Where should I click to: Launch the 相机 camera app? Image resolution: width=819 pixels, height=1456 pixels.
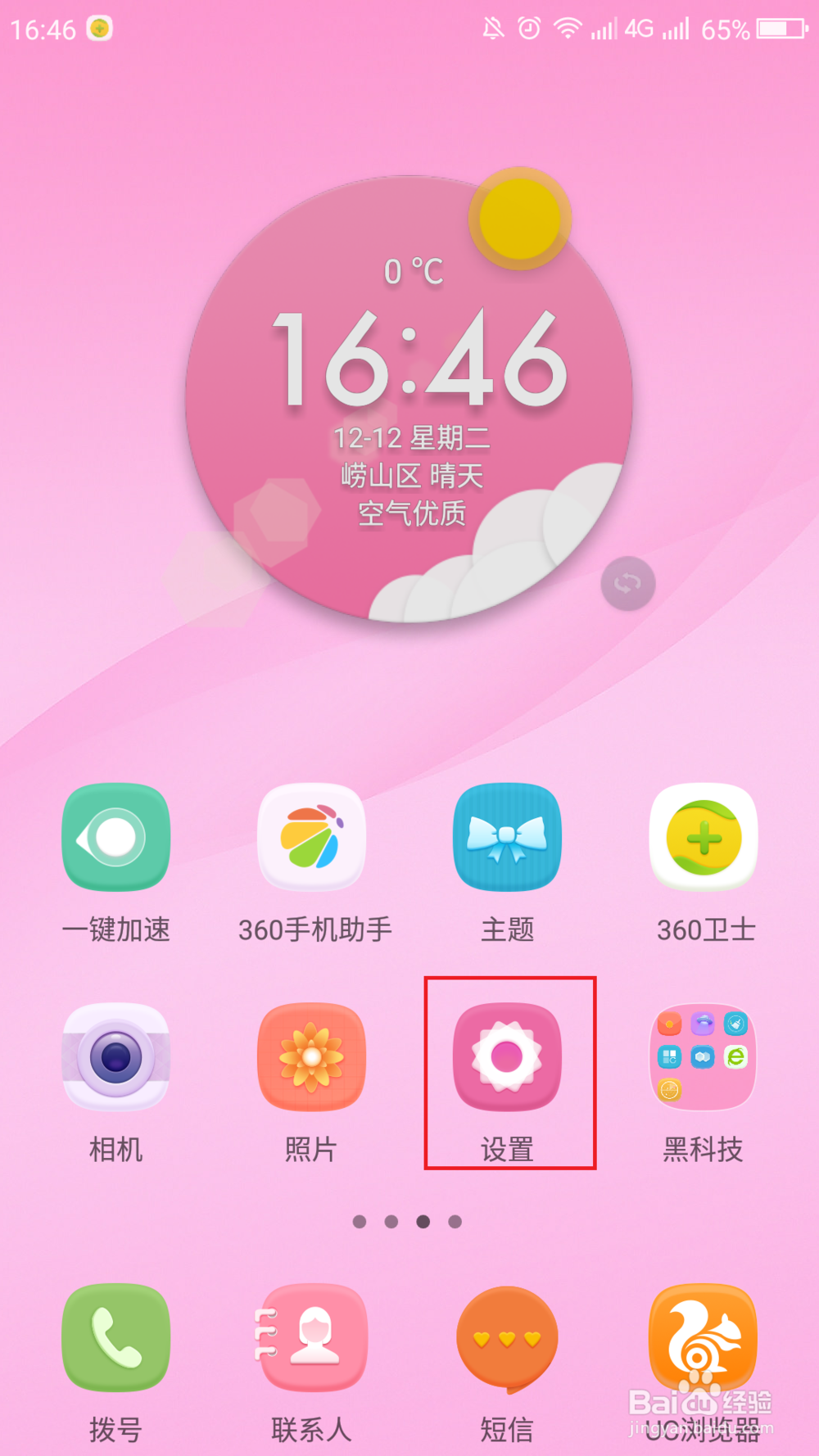coord(115,1057)
